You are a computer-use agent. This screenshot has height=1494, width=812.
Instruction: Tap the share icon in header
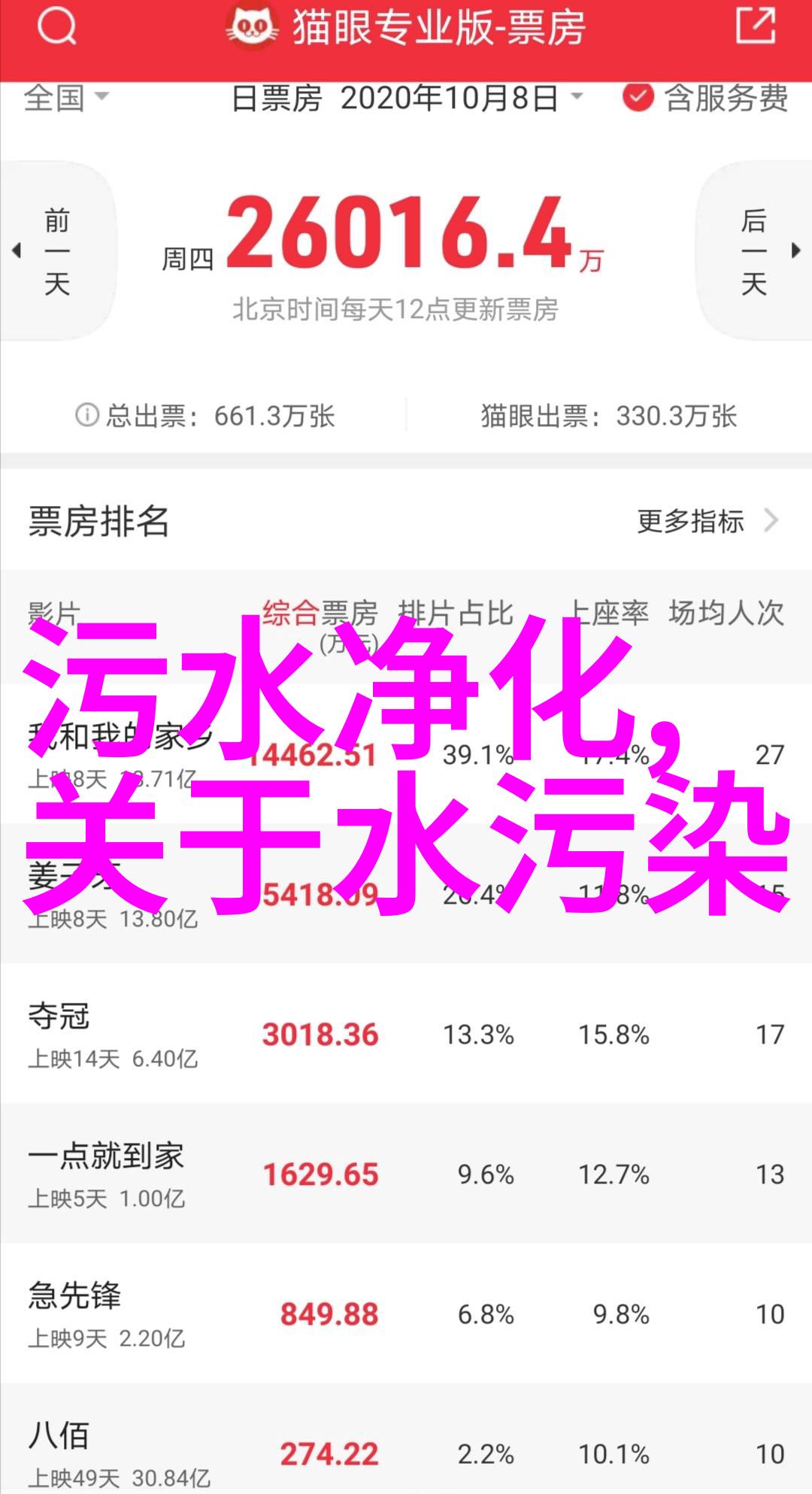[755, 26]
